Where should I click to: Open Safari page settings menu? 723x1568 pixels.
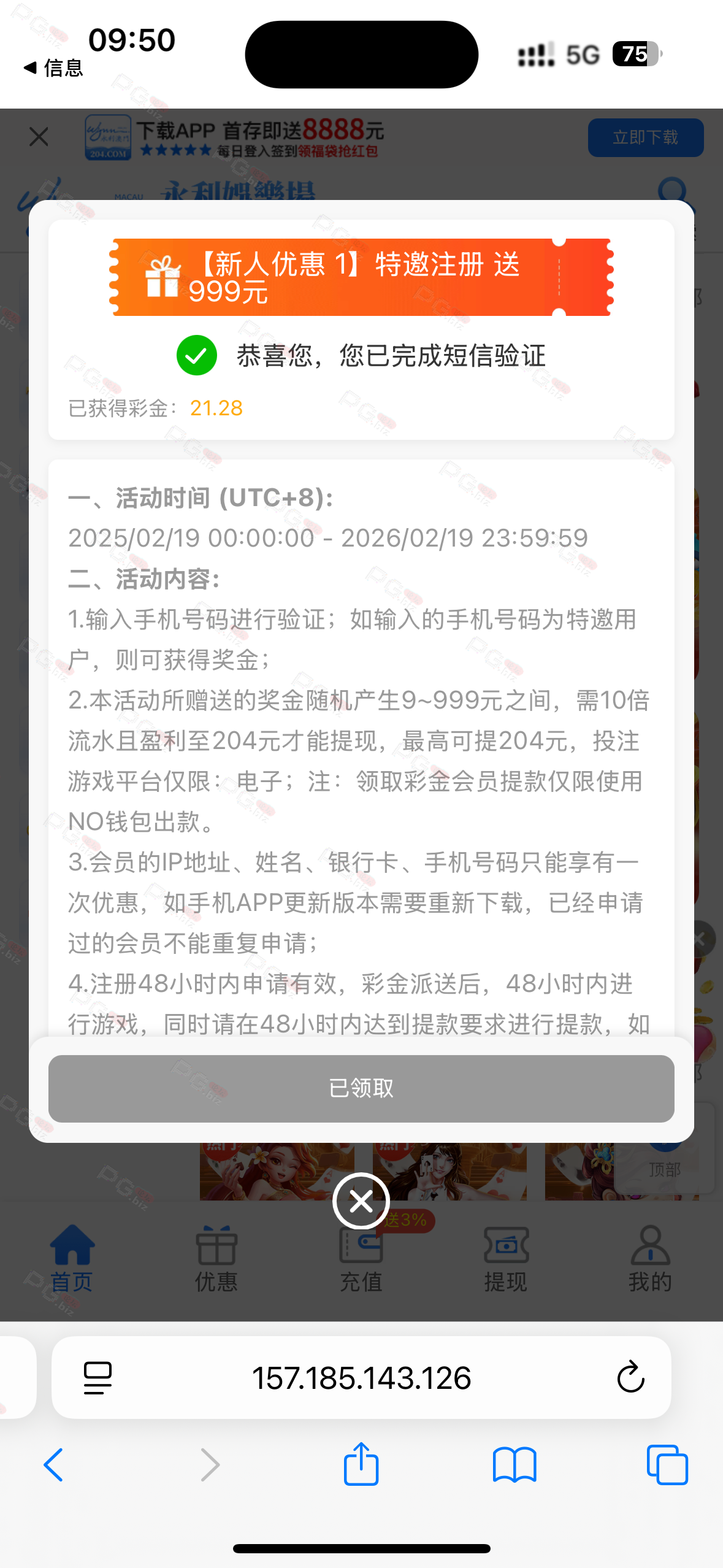click(x=98, y=1378)
